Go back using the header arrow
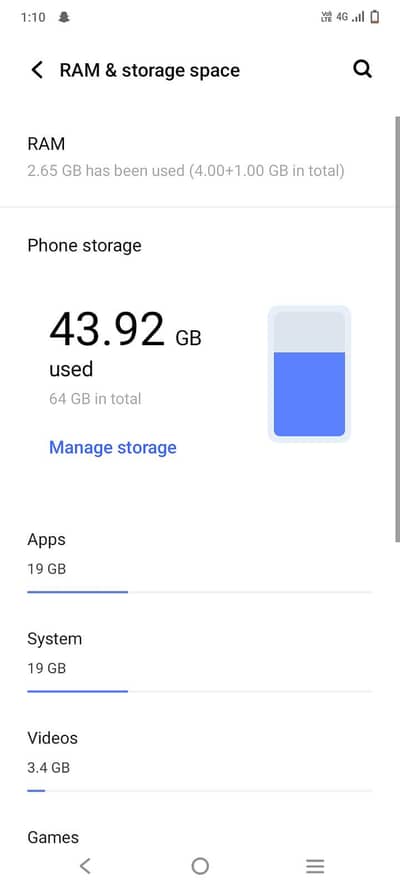The image size is (400, 888). 37,70
